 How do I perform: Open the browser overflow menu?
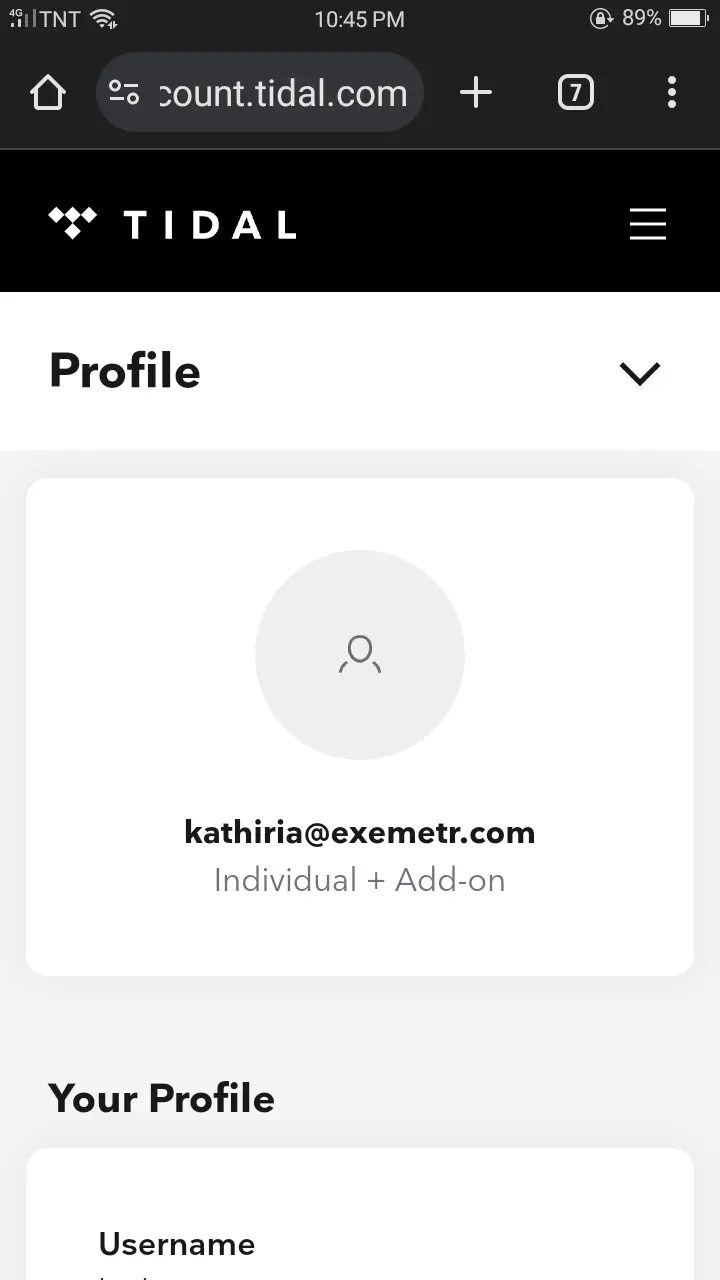(x=672, y=93)
